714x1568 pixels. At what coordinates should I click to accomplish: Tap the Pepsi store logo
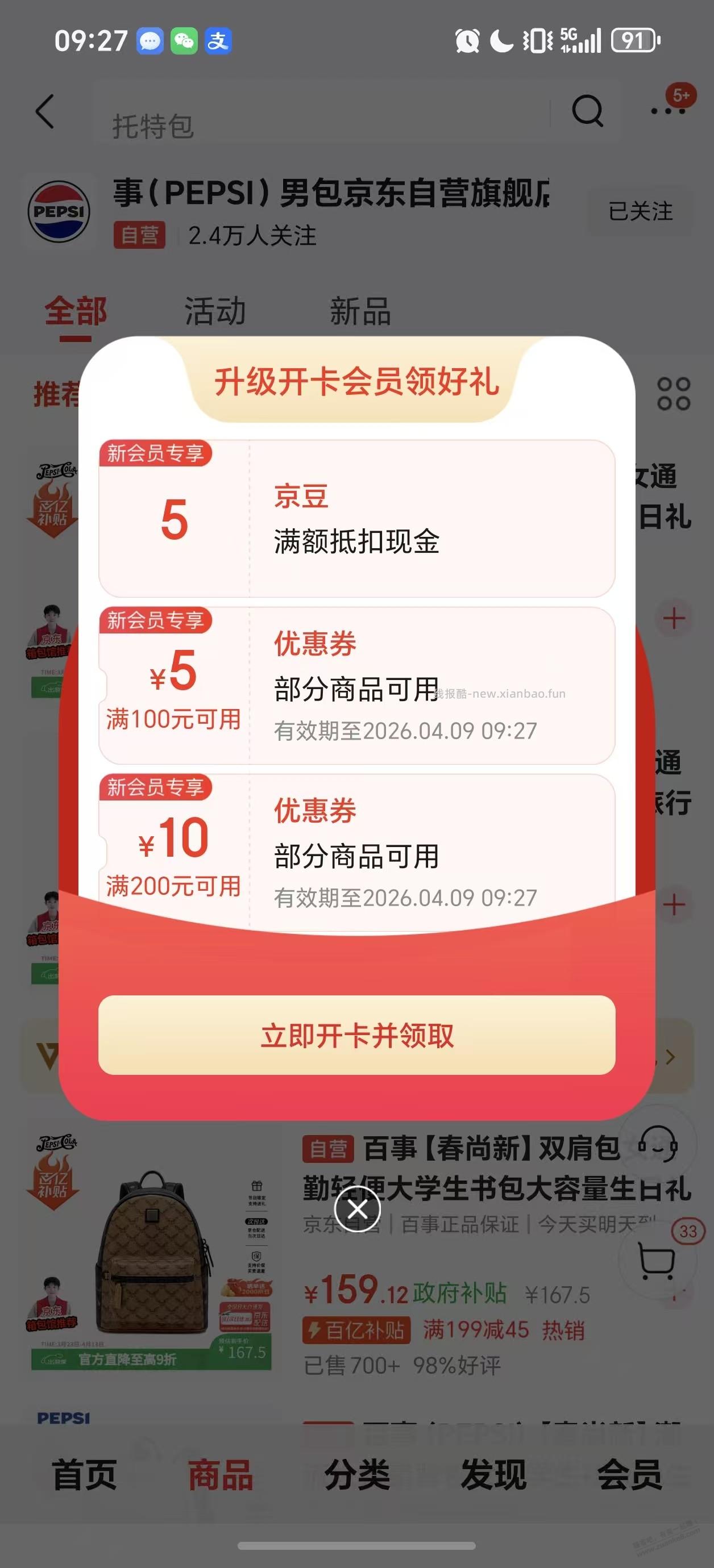(61, 211)
